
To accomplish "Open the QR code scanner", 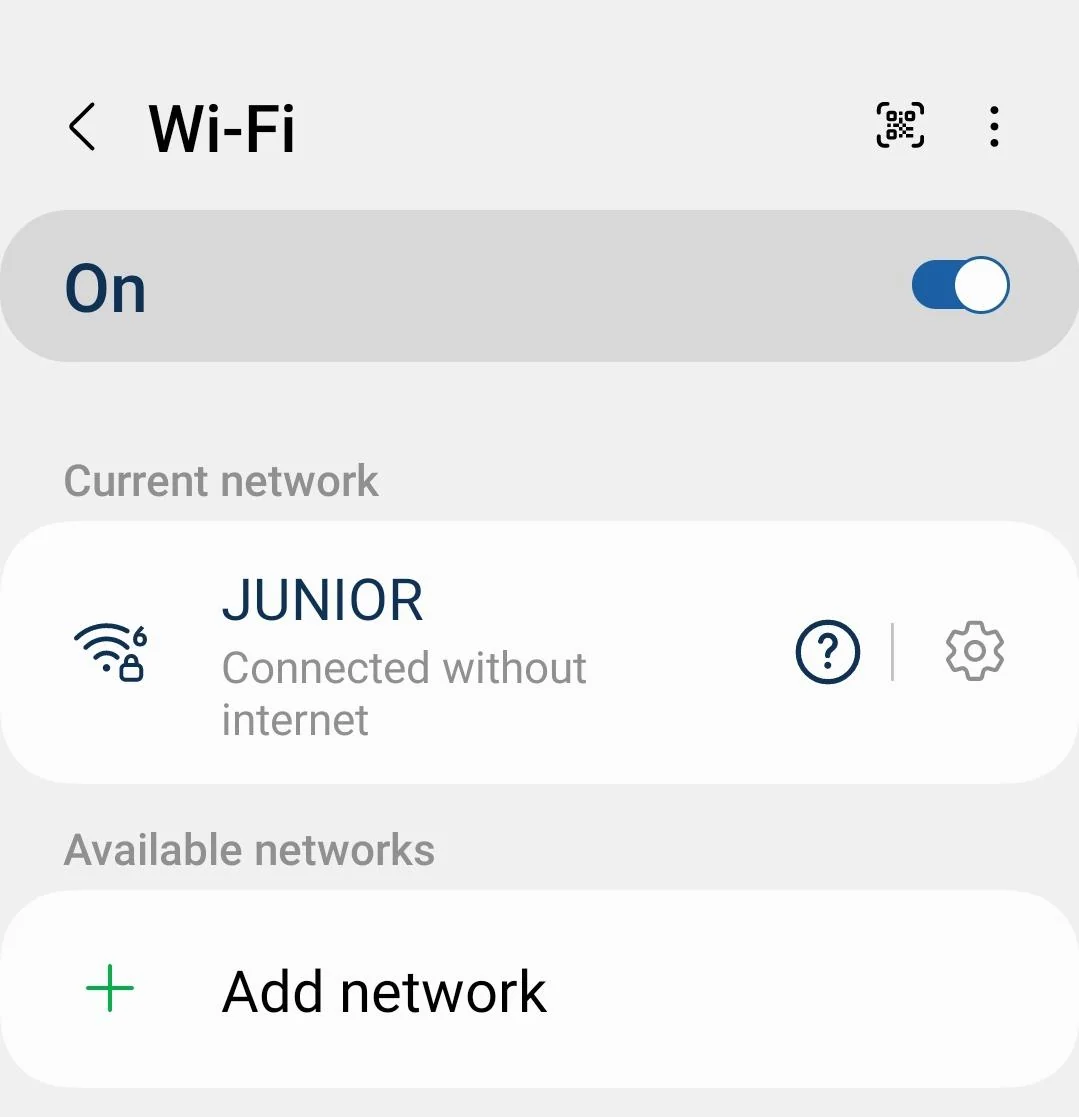I will pos(899,125).
